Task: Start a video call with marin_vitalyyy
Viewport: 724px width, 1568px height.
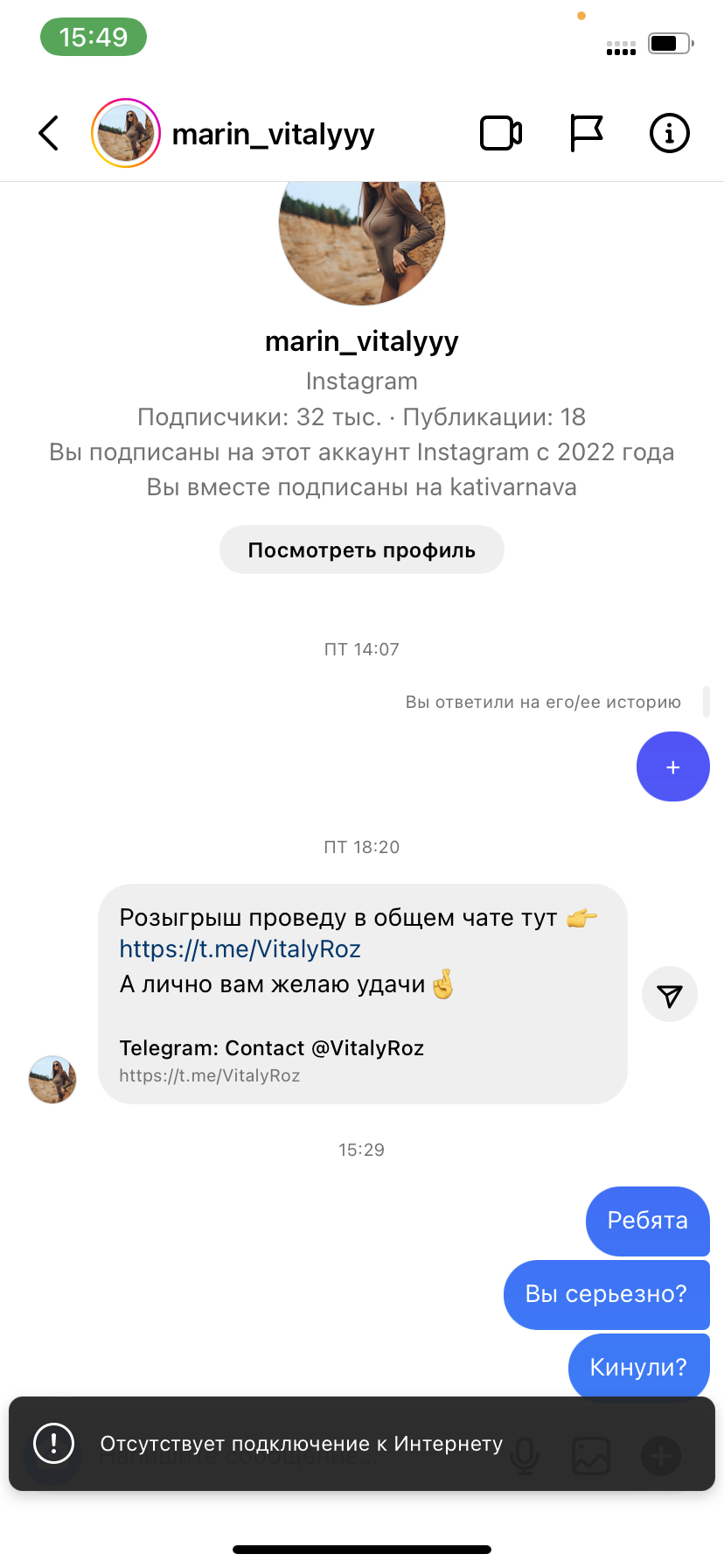Action: pos(501,133)
